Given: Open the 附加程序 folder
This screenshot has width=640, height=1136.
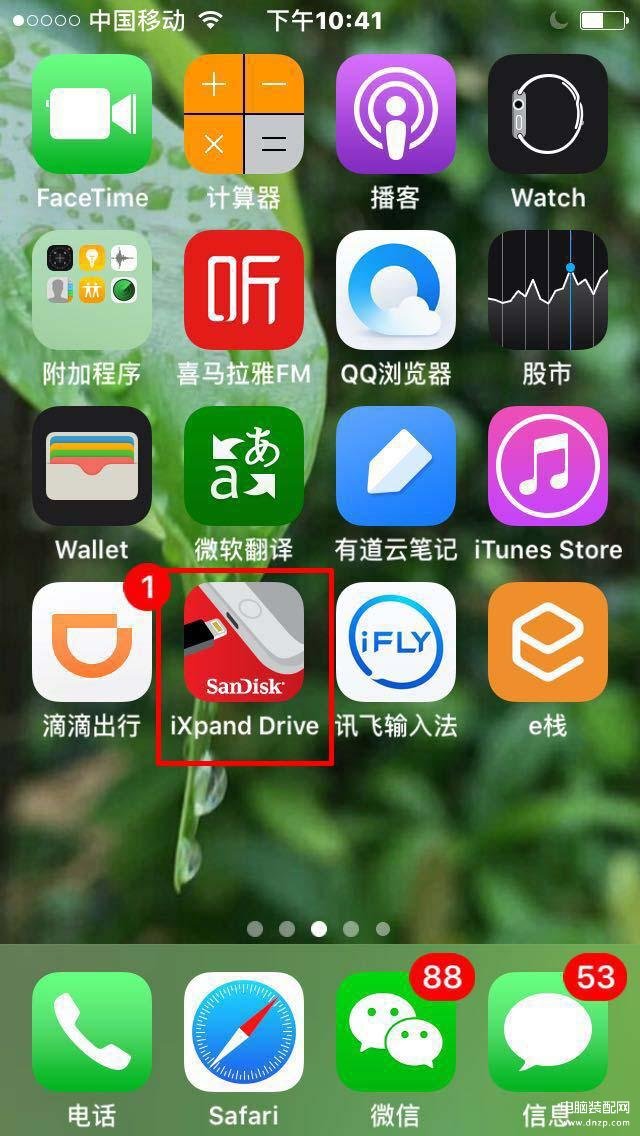Looking at the screenshot, I should (92, 290).
